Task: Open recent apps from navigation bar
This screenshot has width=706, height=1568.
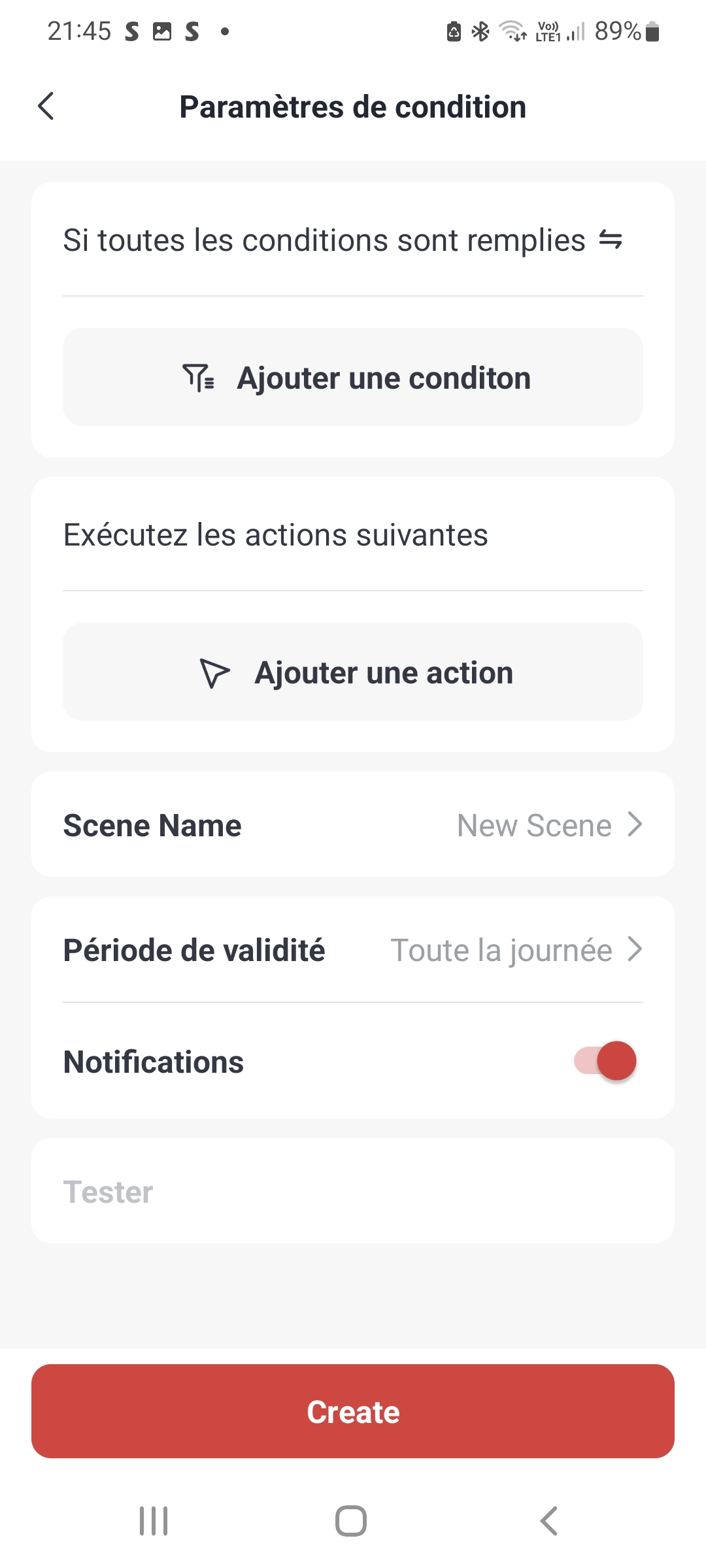Action: tap(154, 1521)
